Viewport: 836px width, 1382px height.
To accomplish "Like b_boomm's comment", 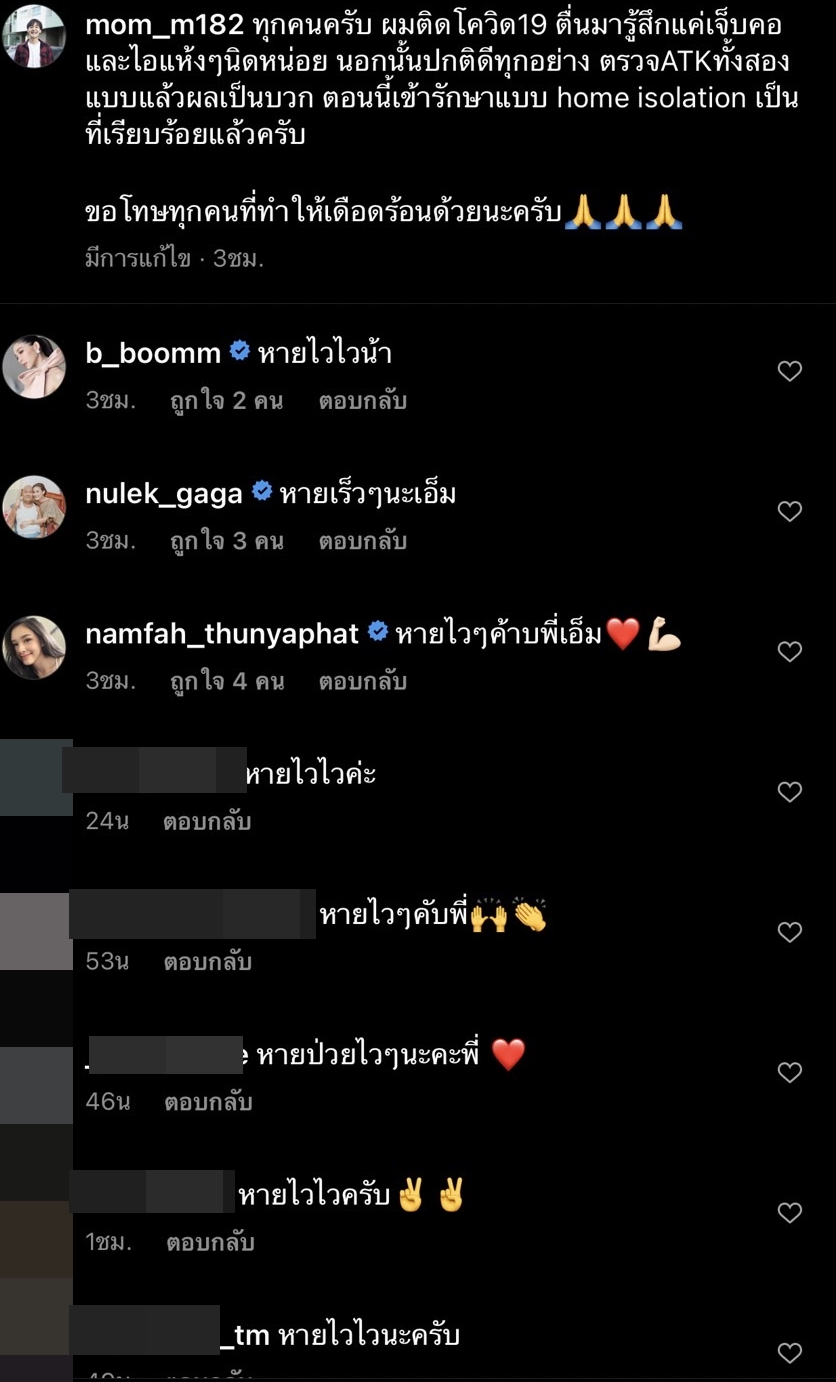I will [x=790, y=371].
